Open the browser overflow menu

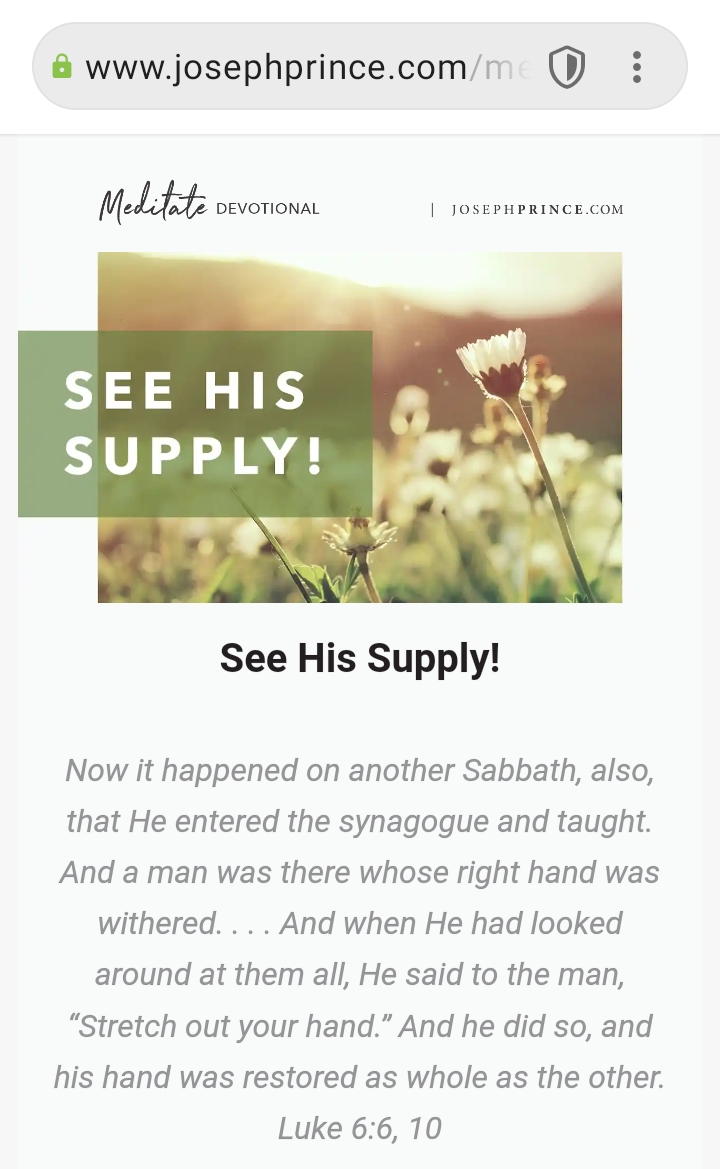click(x=636, y=68)
